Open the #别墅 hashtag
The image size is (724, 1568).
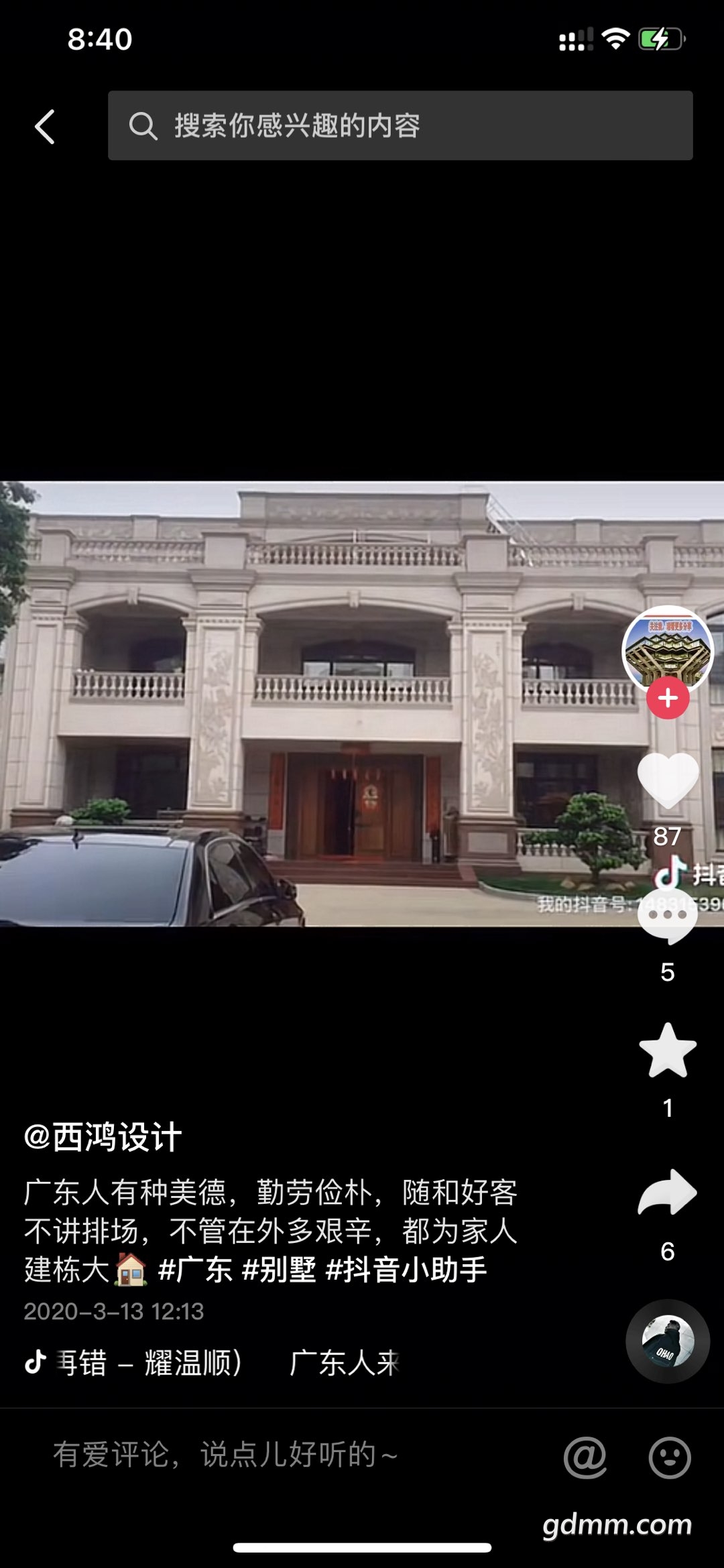279,1270
